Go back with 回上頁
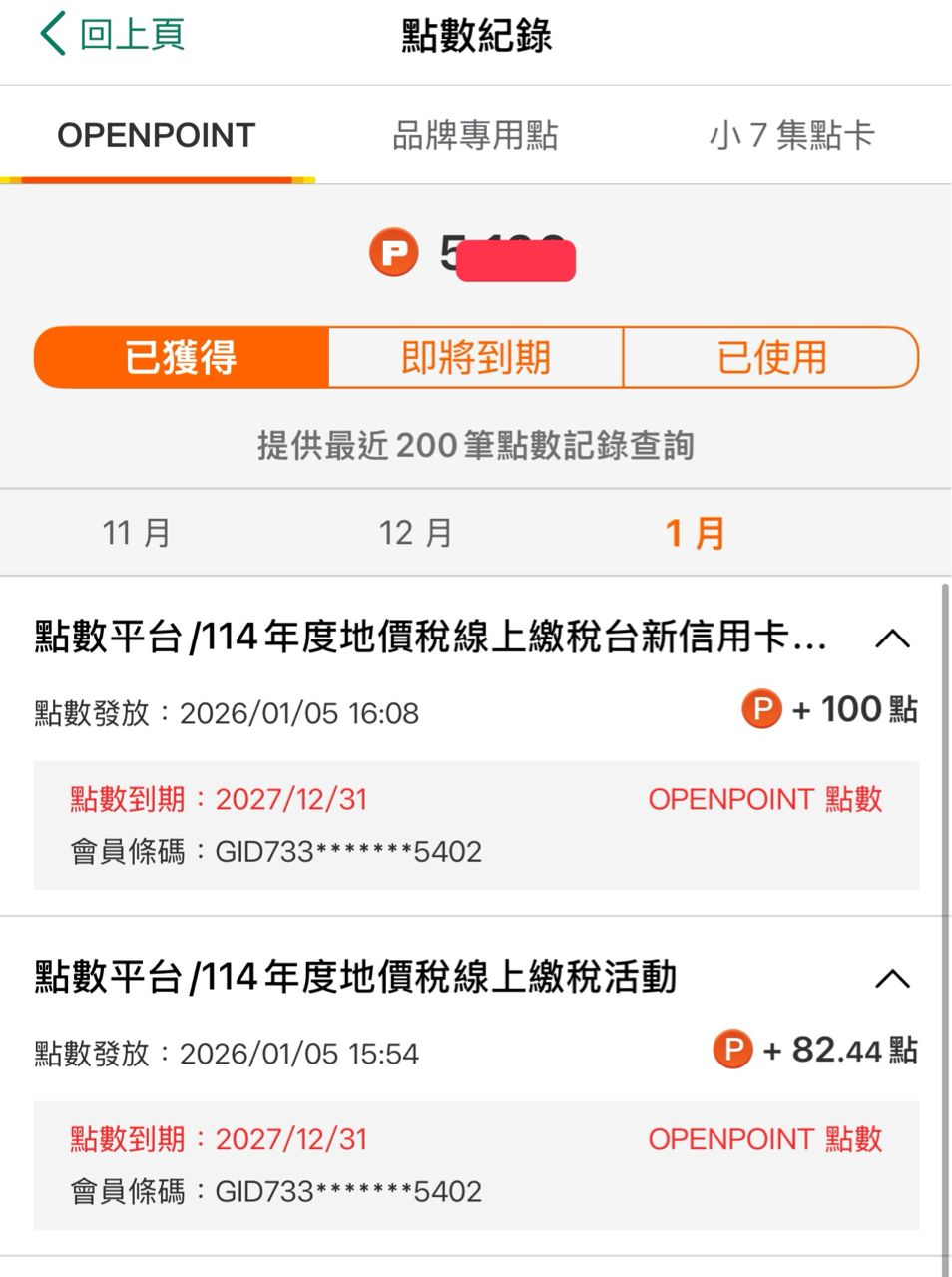The image size is (952, 1277). (112, 34)
